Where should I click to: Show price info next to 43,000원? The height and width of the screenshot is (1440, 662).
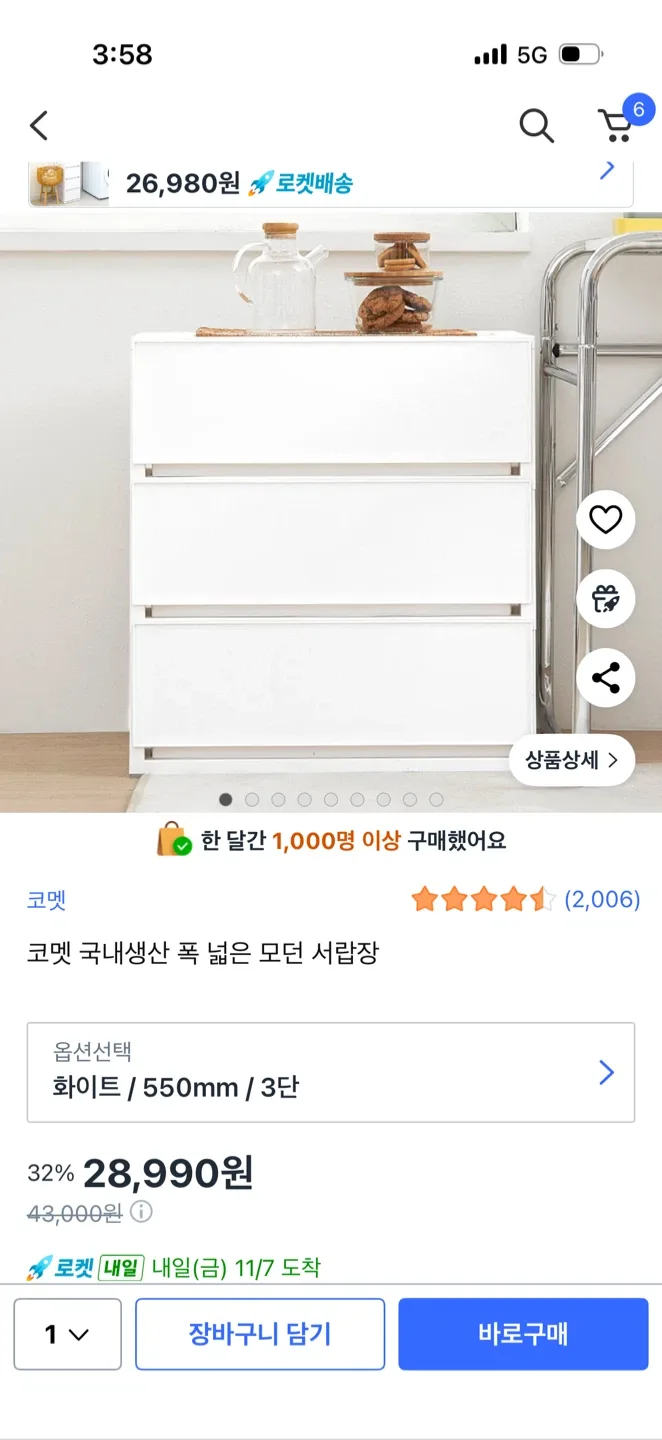tap(142, 1213)
